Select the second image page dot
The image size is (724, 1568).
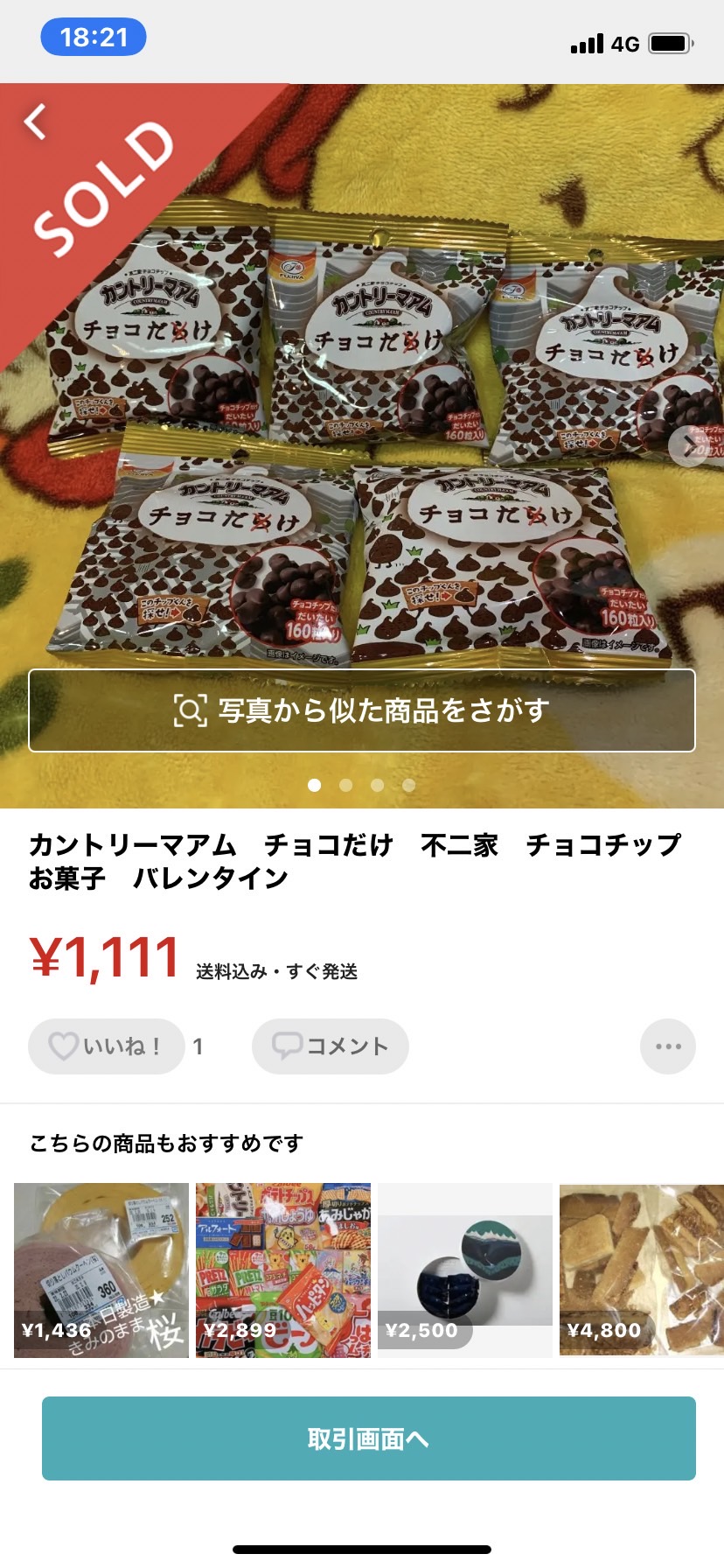tap(346, 785)
